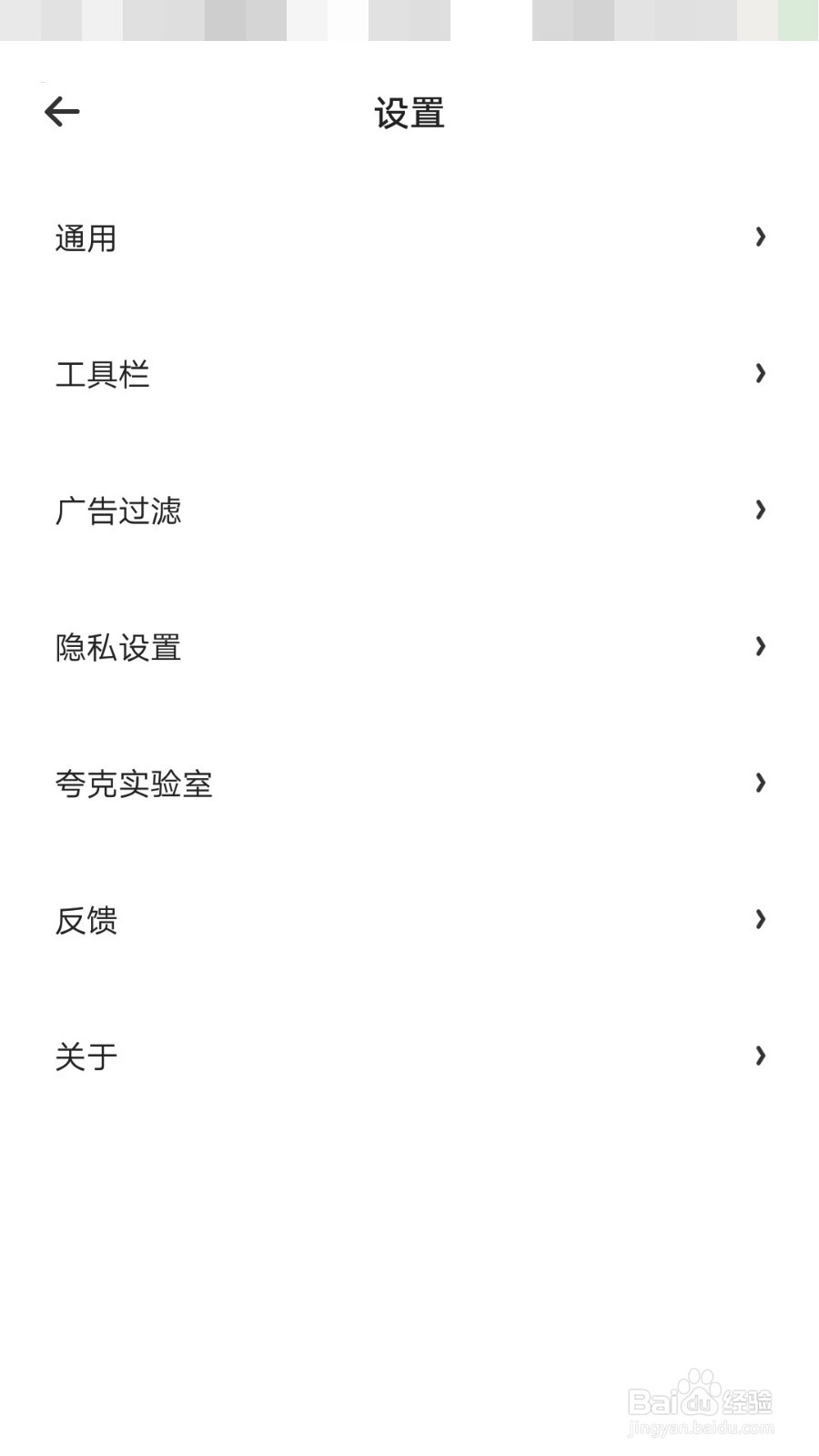Expand the chevron next to 工具栏
819x1456 pixels.
click(760, 373)
